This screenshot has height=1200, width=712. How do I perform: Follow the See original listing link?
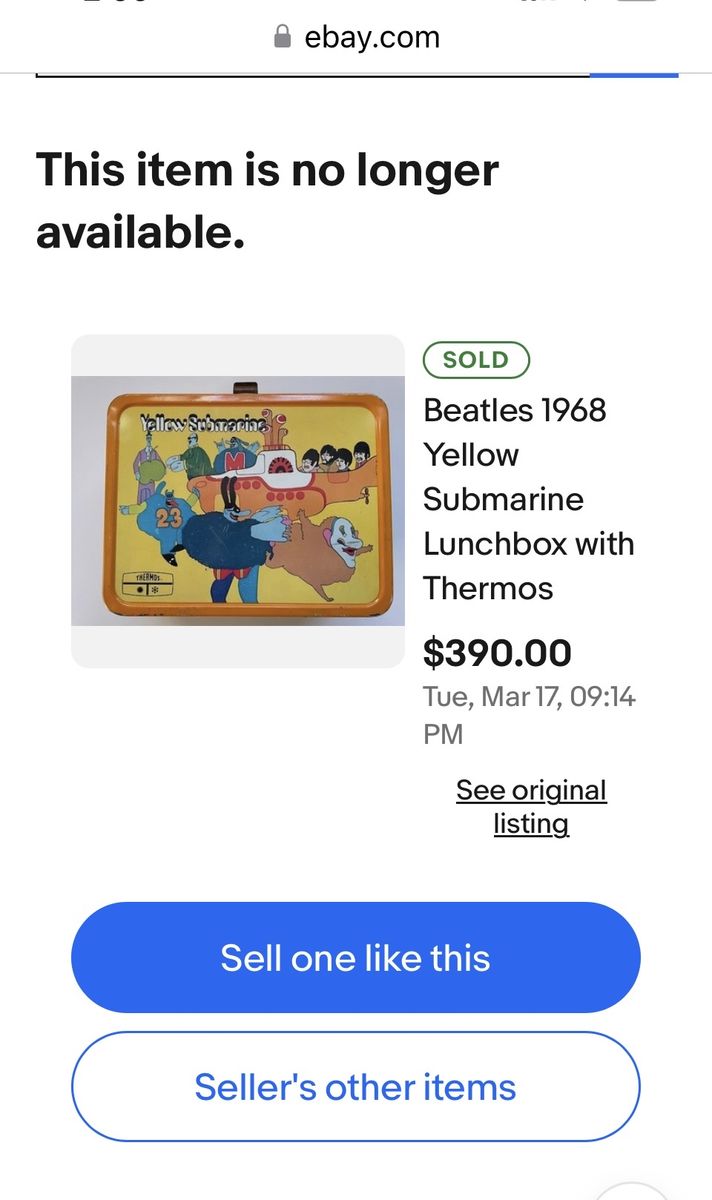pos(531,806)
